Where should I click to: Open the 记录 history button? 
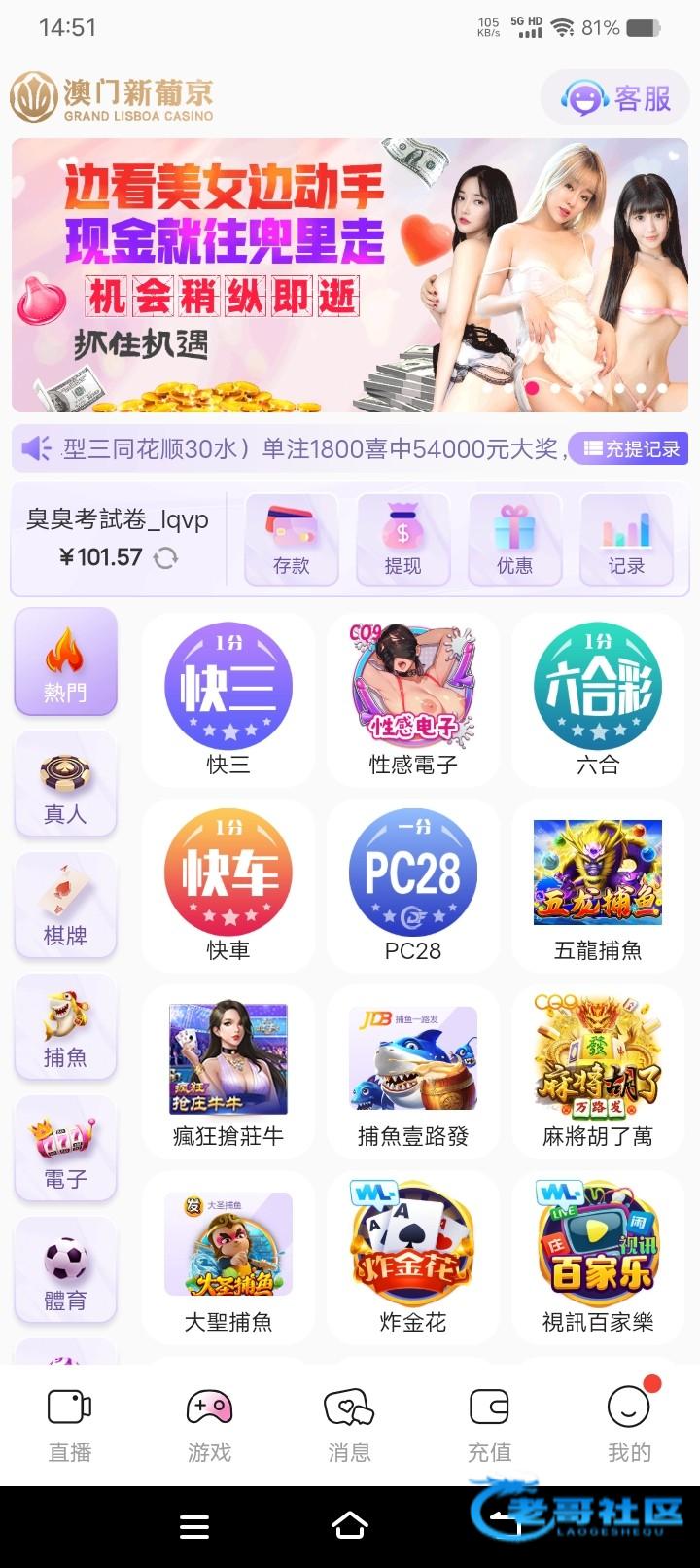click(x=626, y=540)
